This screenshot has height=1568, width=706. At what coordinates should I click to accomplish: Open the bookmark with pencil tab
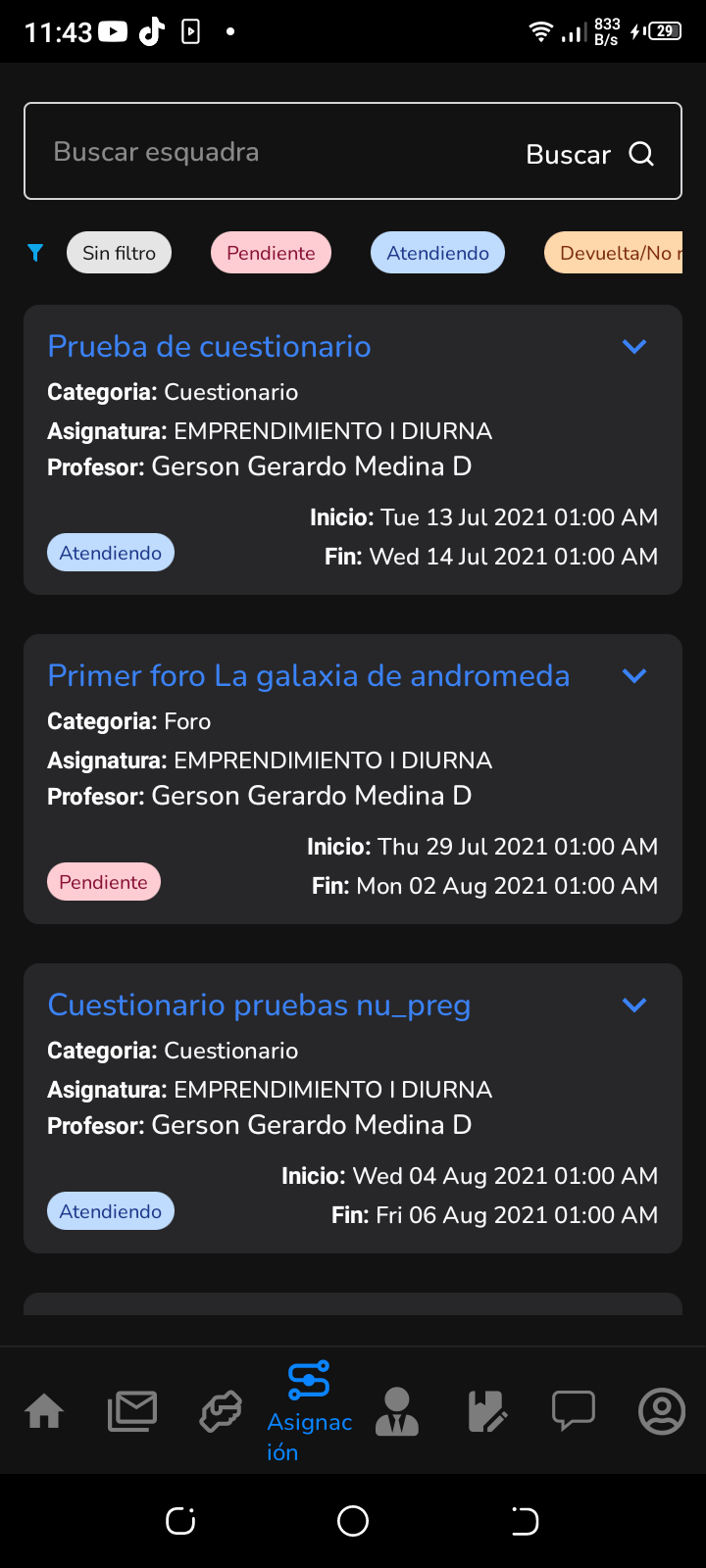tap(486, 1412)
